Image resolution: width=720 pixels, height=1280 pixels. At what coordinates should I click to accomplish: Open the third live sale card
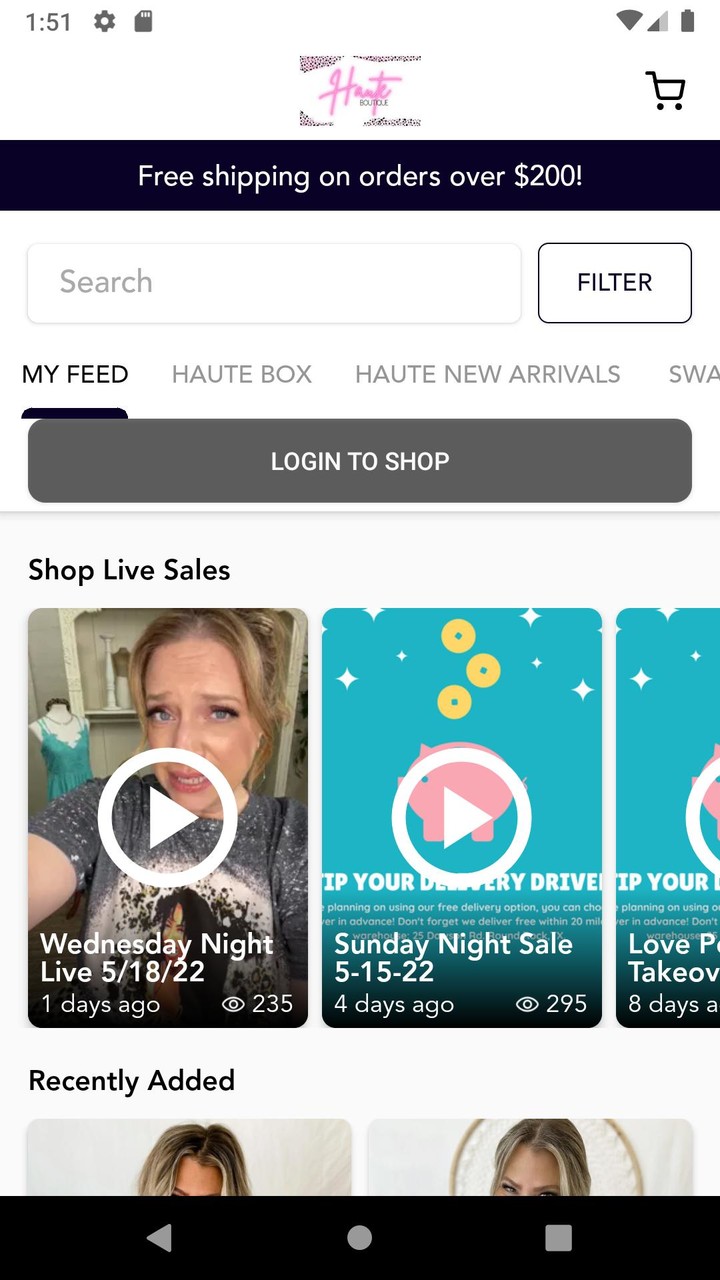pyautogui.click(x=668, y=817)
